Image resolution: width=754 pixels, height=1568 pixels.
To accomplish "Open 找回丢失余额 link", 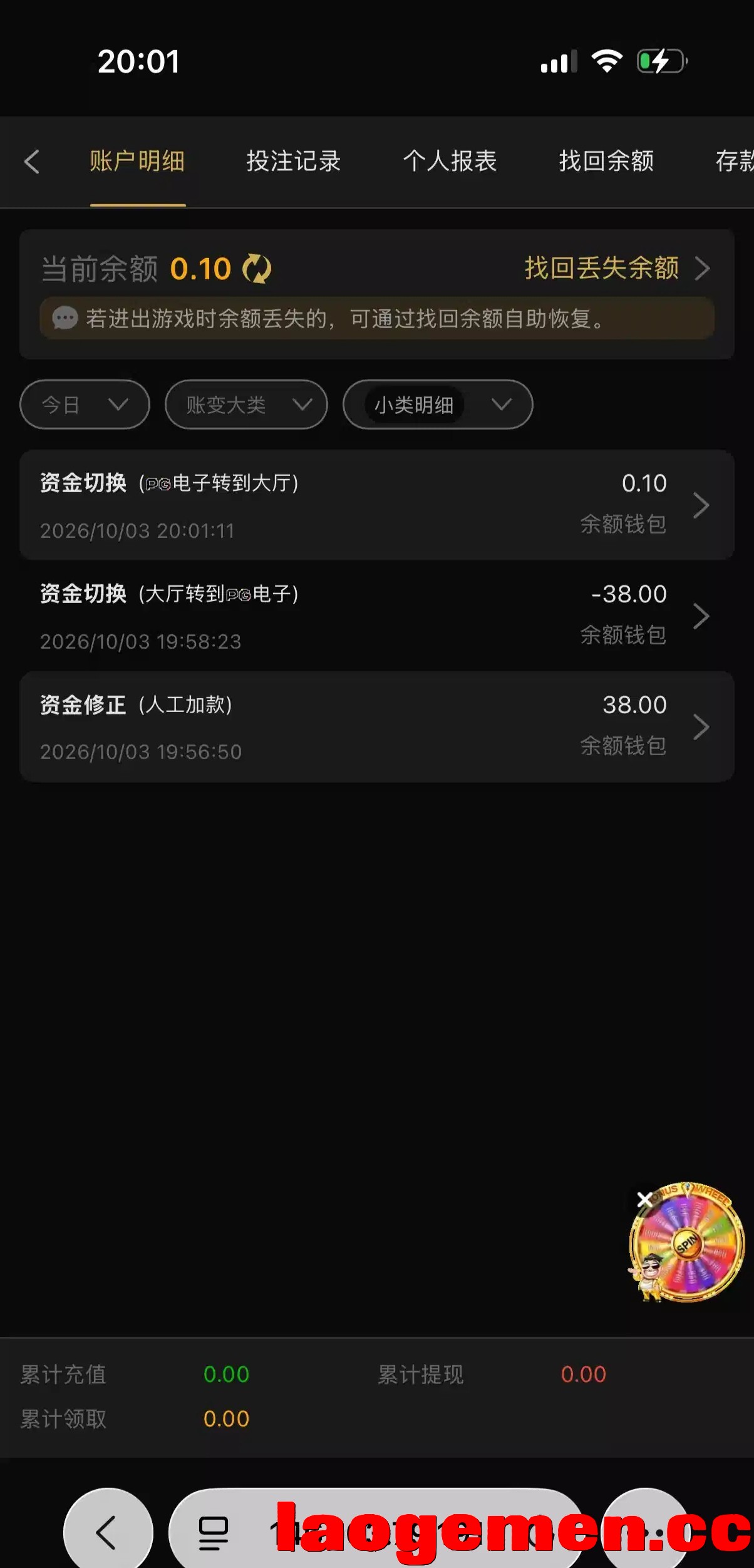I will 617,268.
